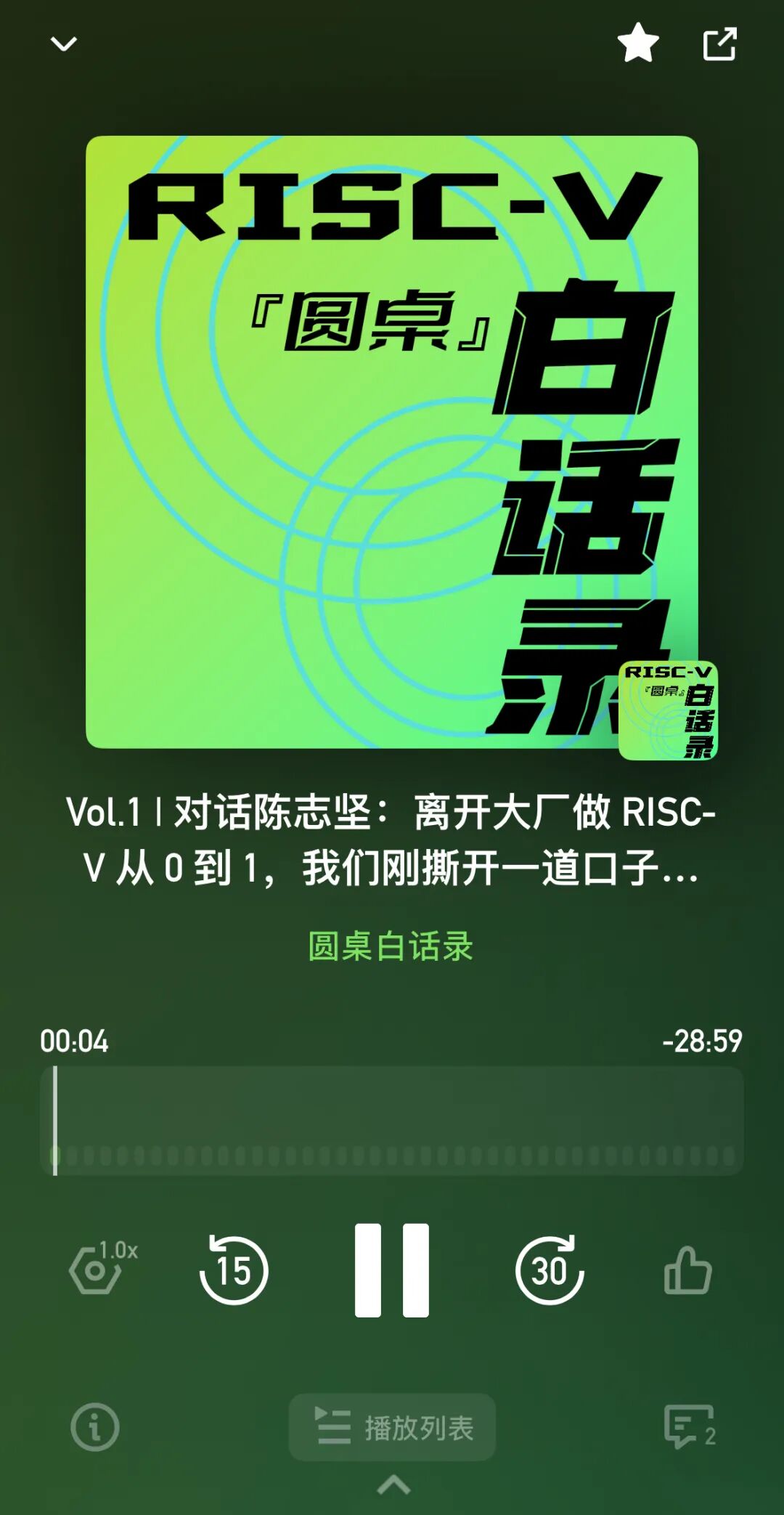784x1515 pixels.
Task: Change the 1.0x playback speed
Action: [x=102, y=1267]
